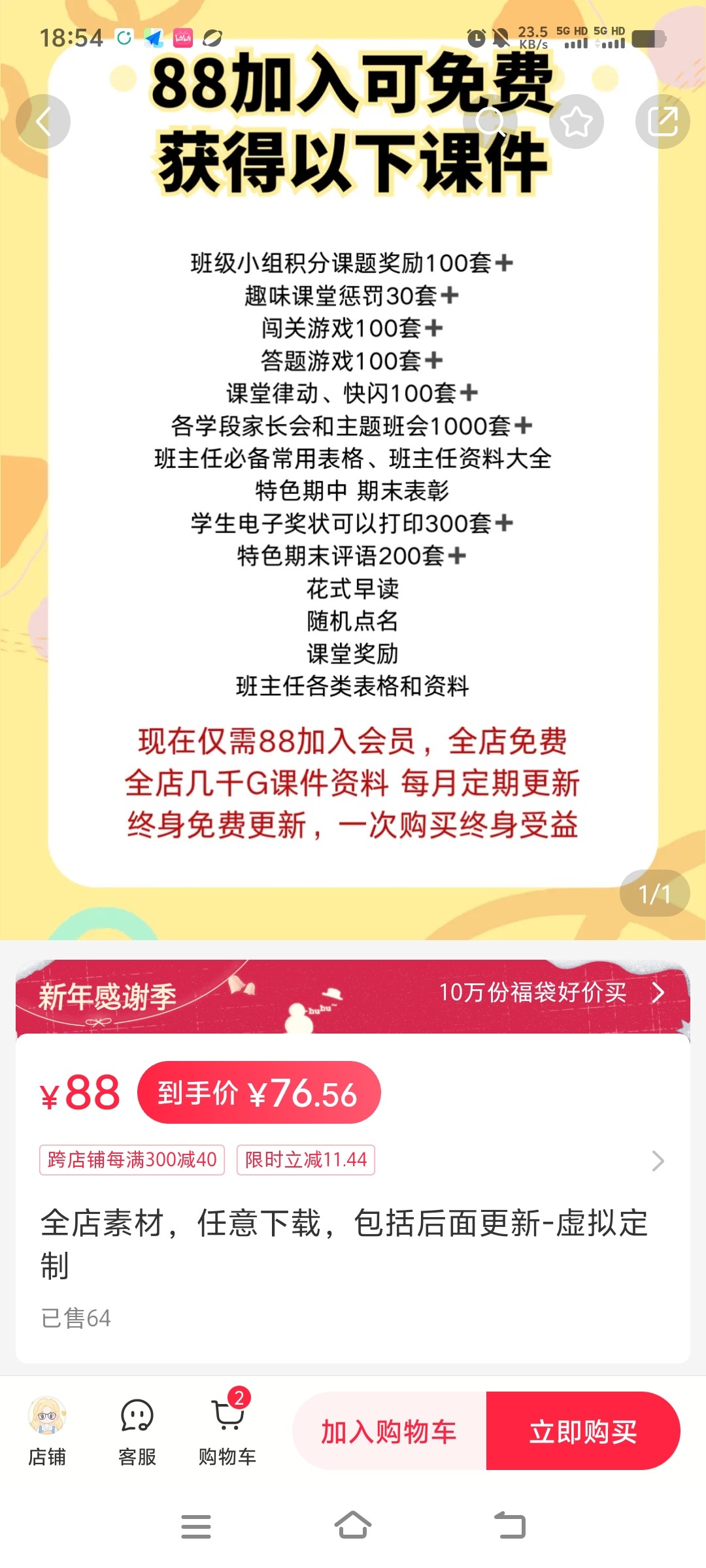Open the 购物车 shopping cart

(227, 1432)
